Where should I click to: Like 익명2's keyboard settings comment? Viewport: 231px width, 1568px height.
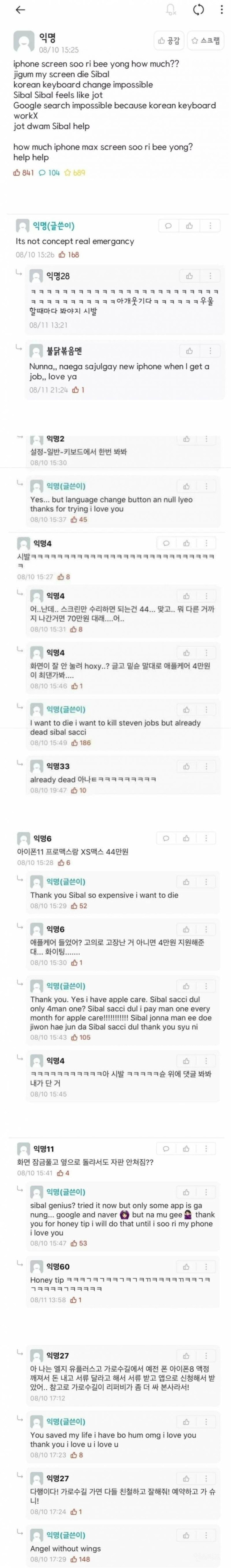pos(187,439)
